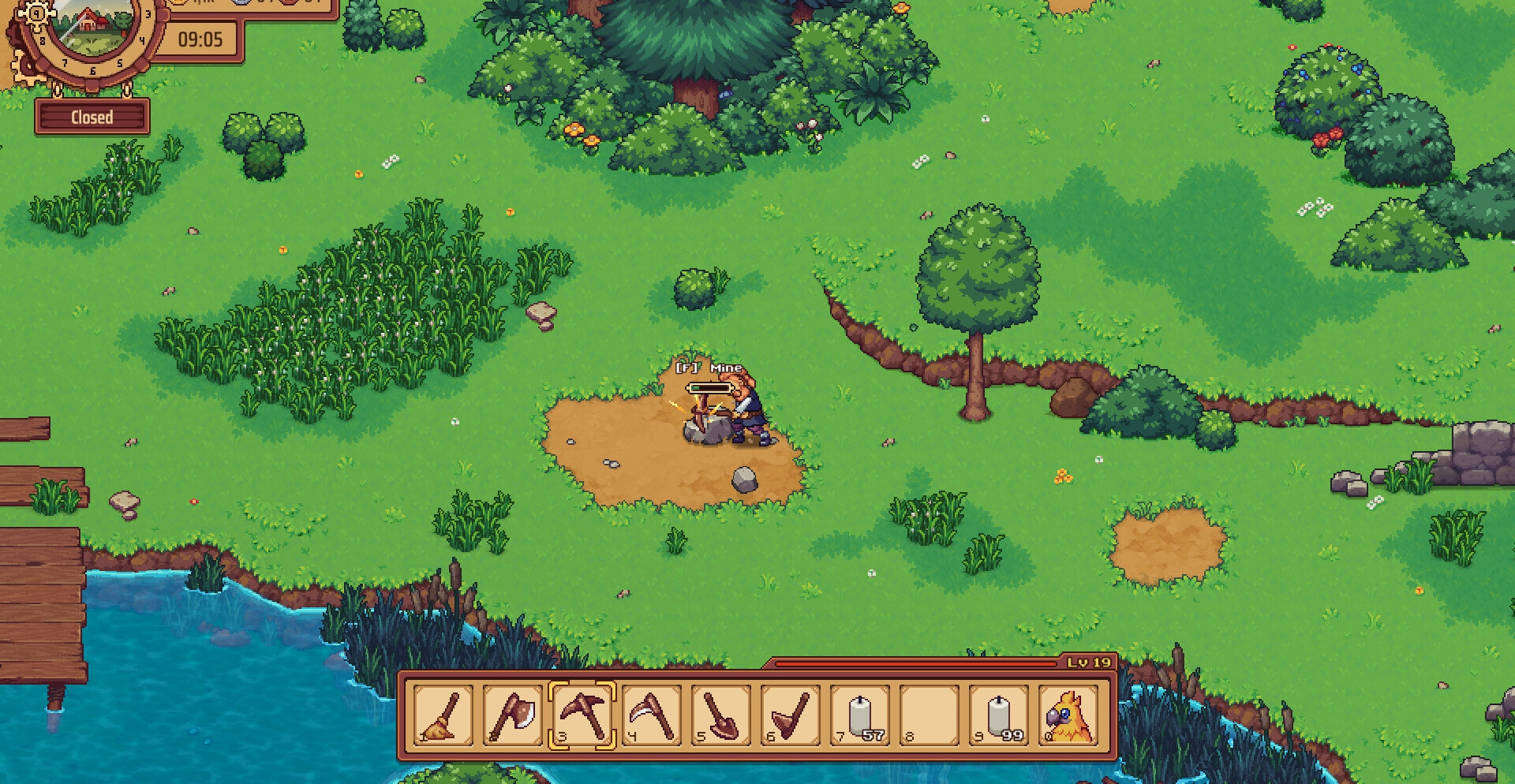Tap the Closed tavern status sign
The height and width of the screenshot is (784, 1515).
(x=92, y=118)
